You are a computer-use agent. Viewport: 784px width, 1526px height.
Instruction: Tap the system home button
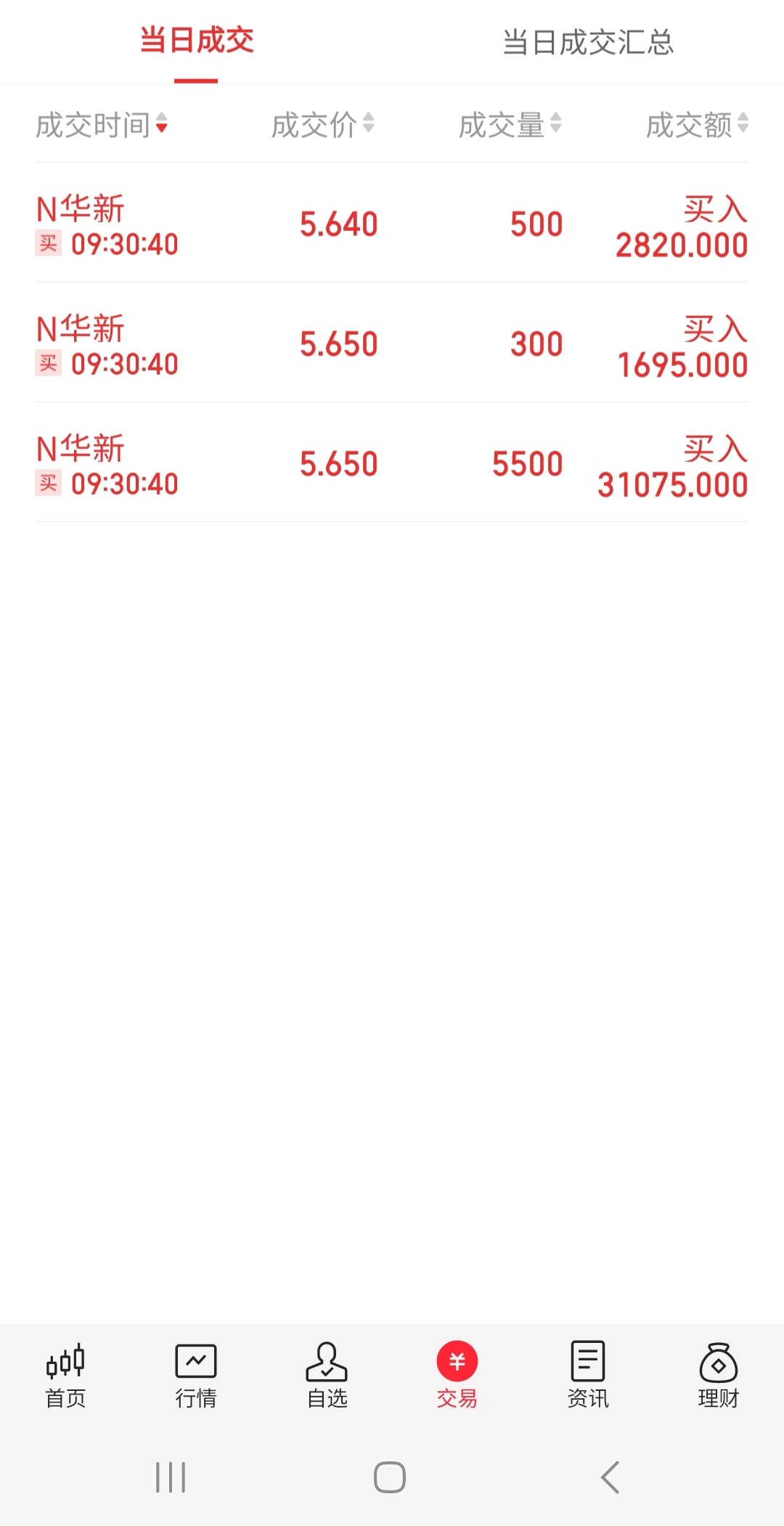tap(390, 1477)
